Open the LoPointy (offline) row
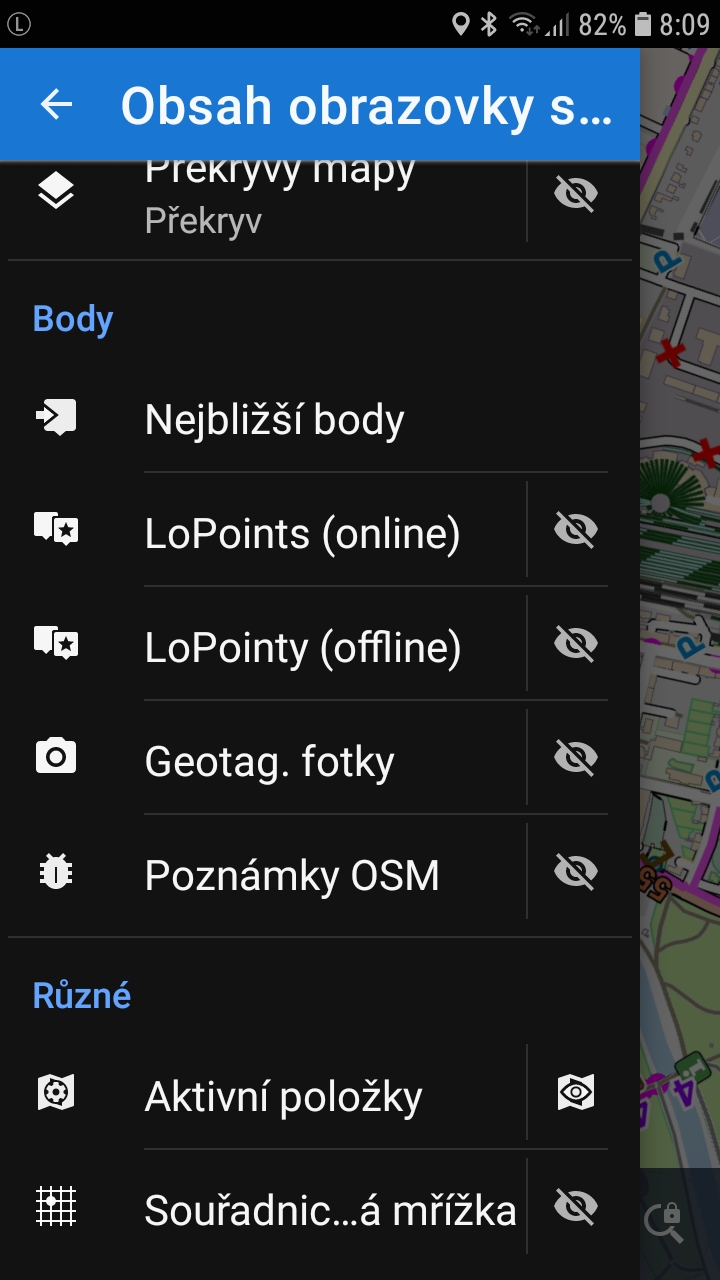 [x=302, y=648]
